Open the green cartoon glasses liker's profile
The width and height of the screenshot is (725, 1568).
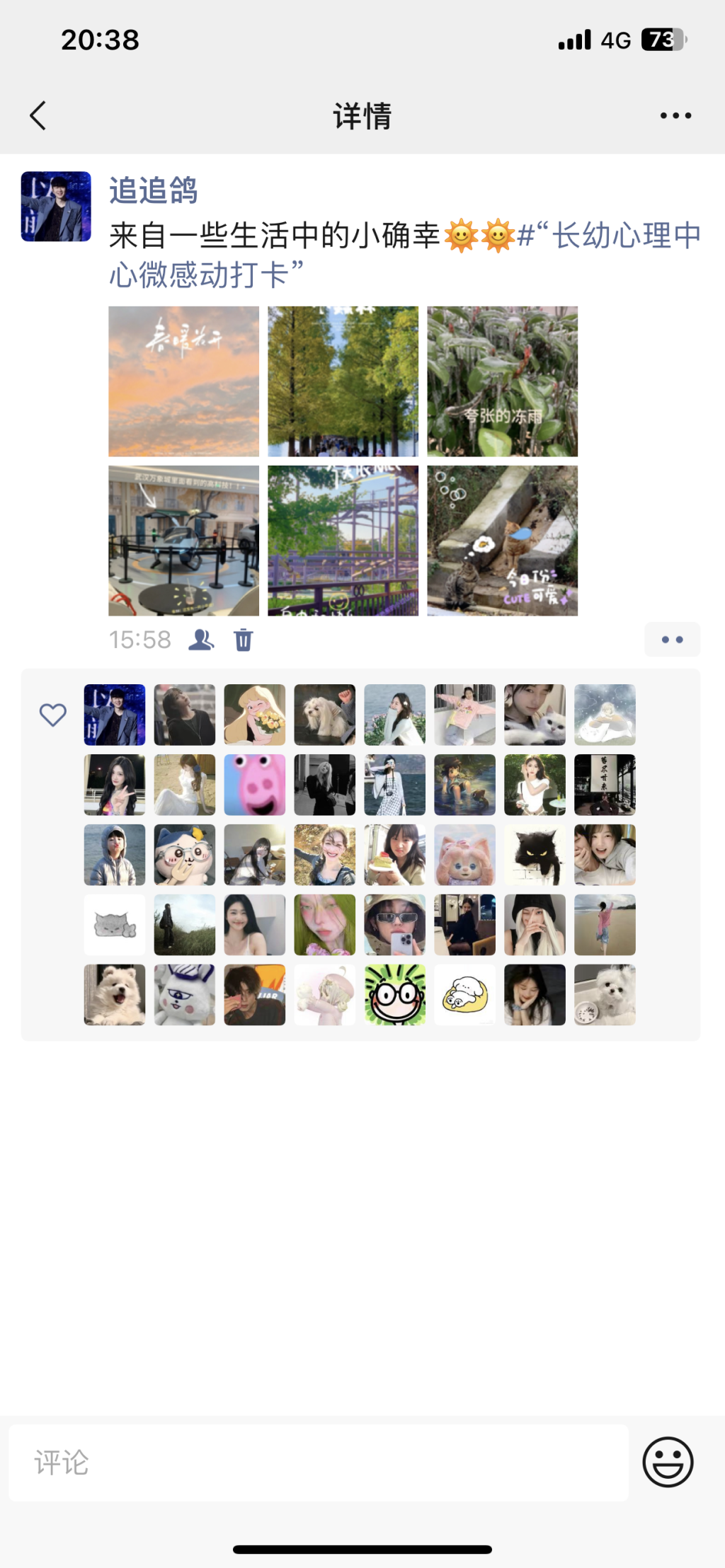395,995
